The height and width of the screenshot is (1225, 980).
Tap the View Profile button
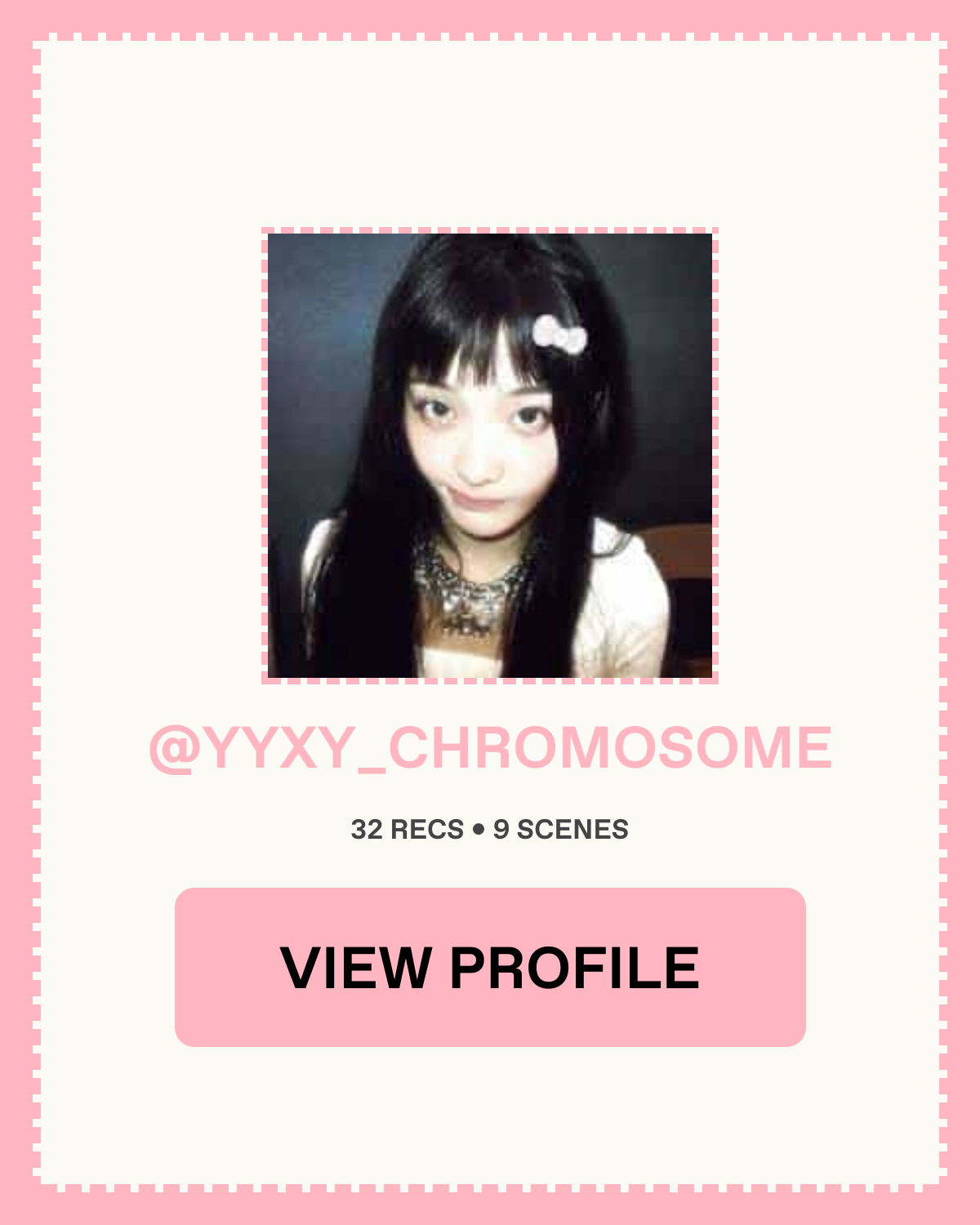(490, 967)
